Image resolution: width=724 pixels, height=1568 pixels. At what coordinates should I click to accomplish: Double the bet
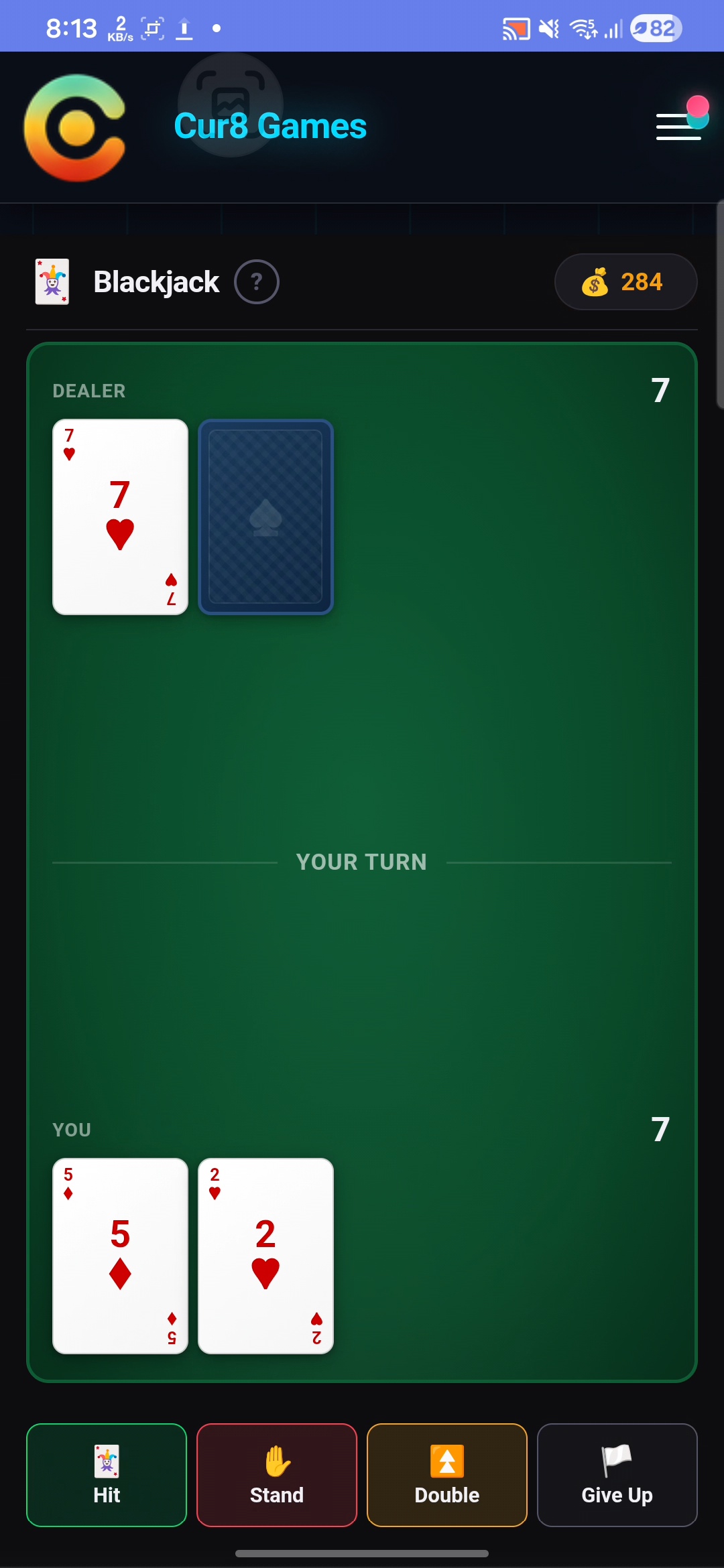447,1475
